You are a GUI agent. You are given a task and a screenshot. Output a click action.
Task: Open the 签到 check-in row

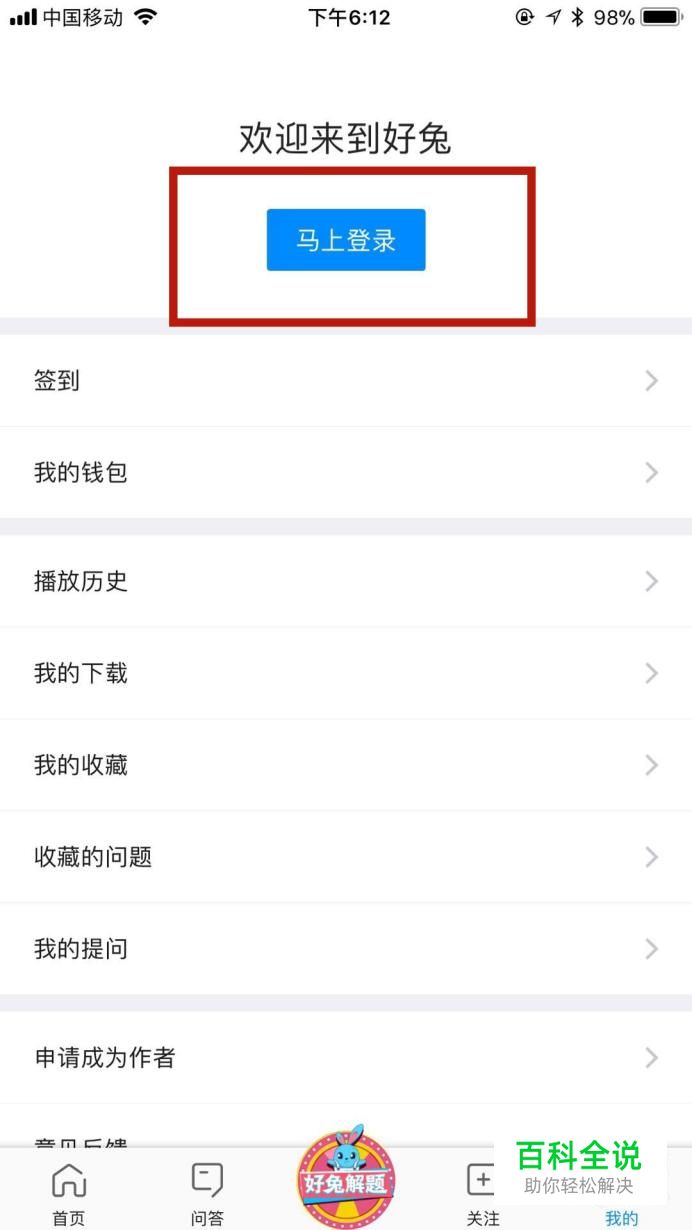pos(345,380)
